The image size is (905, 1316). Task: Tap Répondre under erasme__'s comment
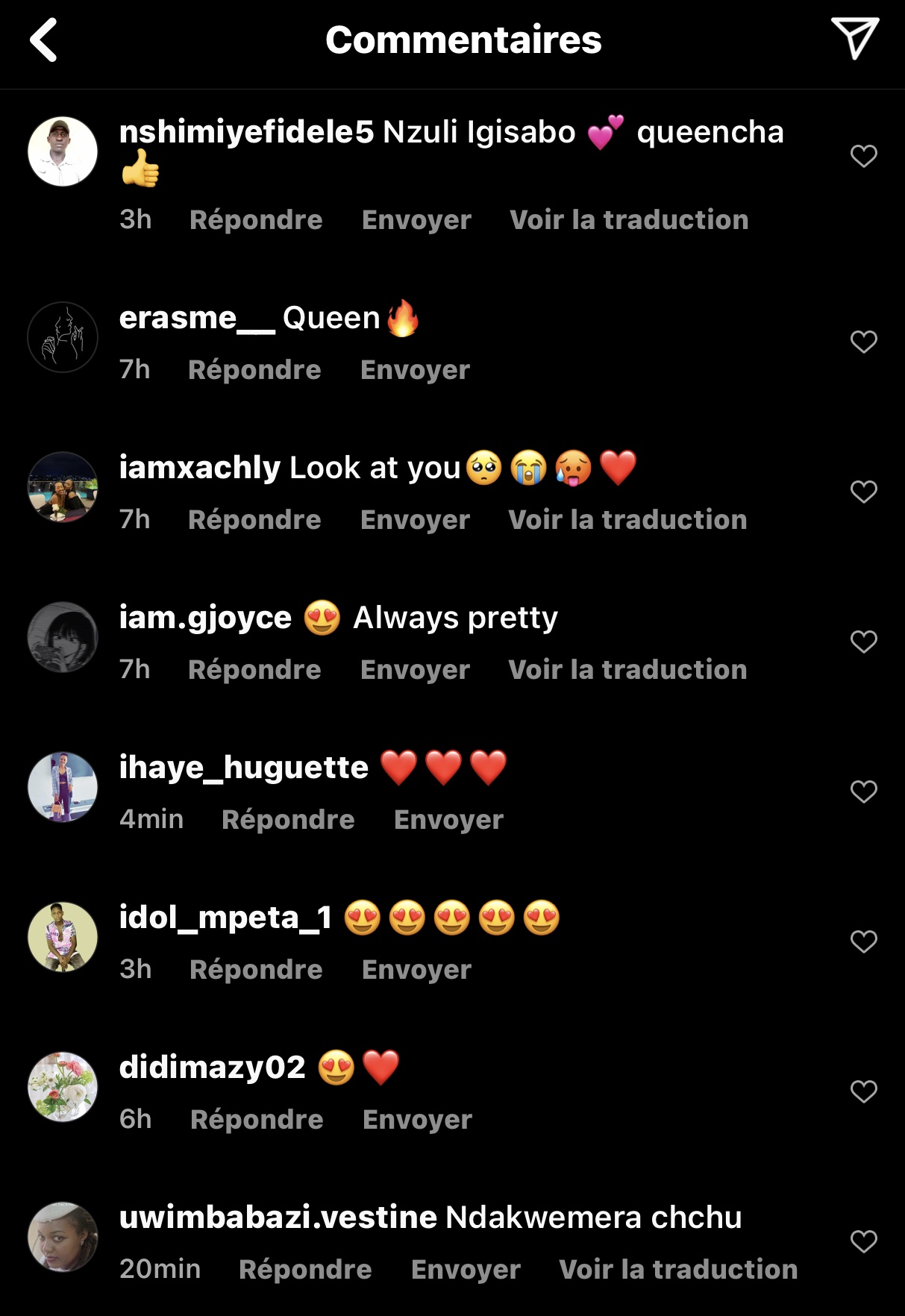coord(254,370)
